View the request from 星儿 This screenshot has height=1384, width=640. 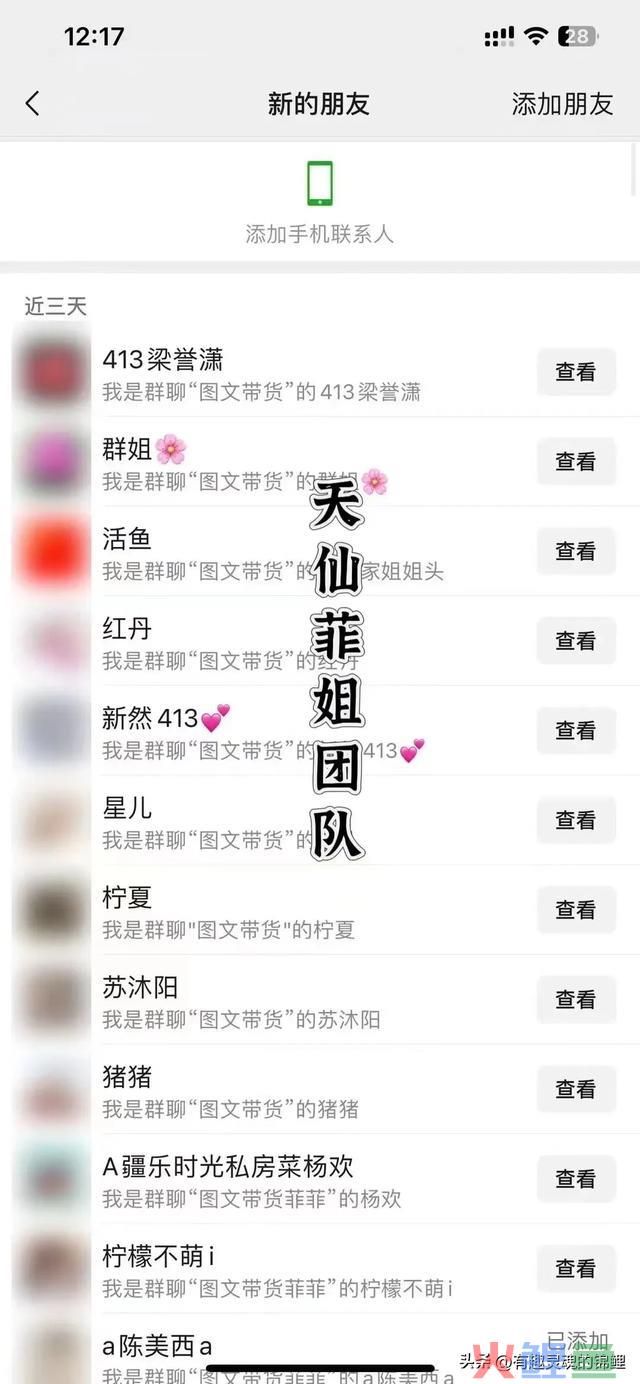pos(575,820)
